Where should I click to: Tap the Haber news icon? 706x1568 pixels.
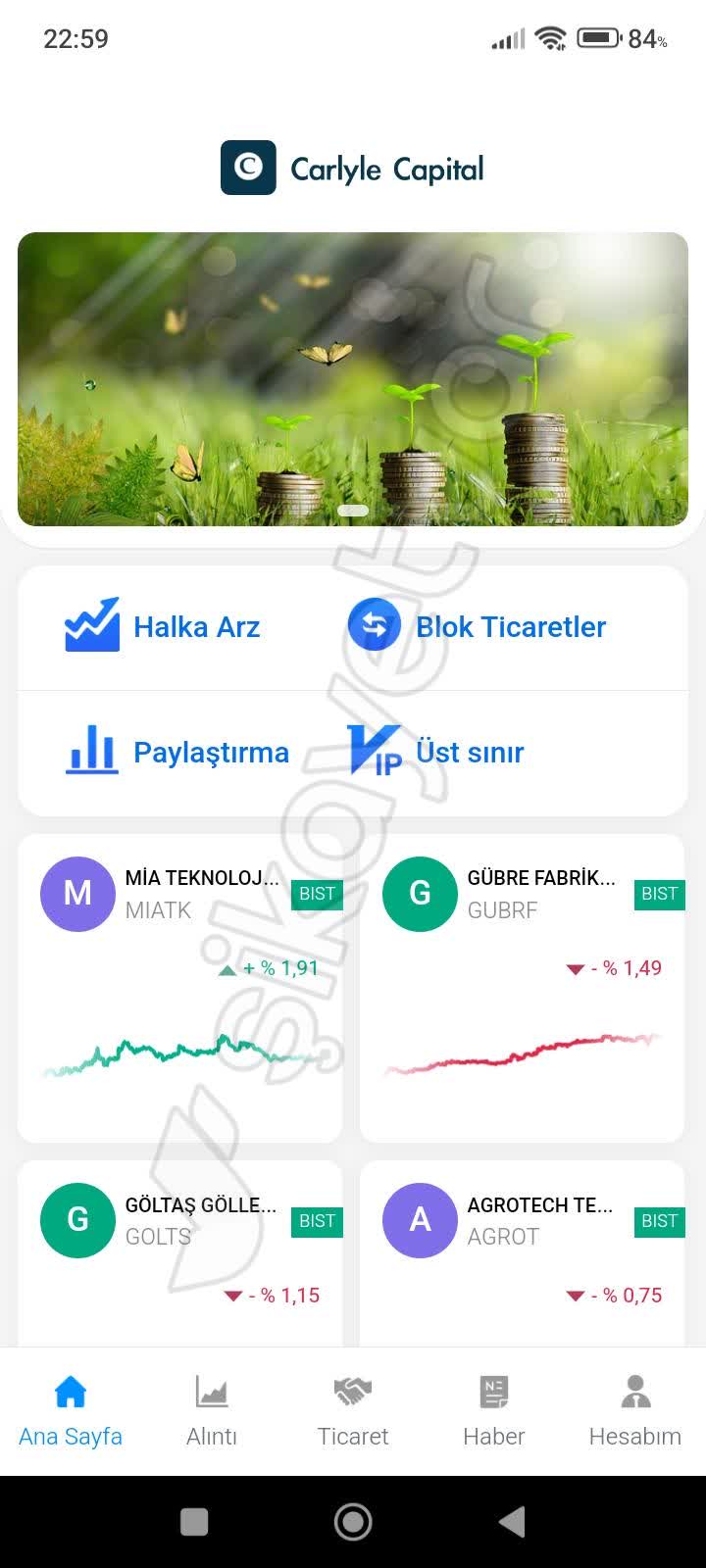tap(493, 1391)
